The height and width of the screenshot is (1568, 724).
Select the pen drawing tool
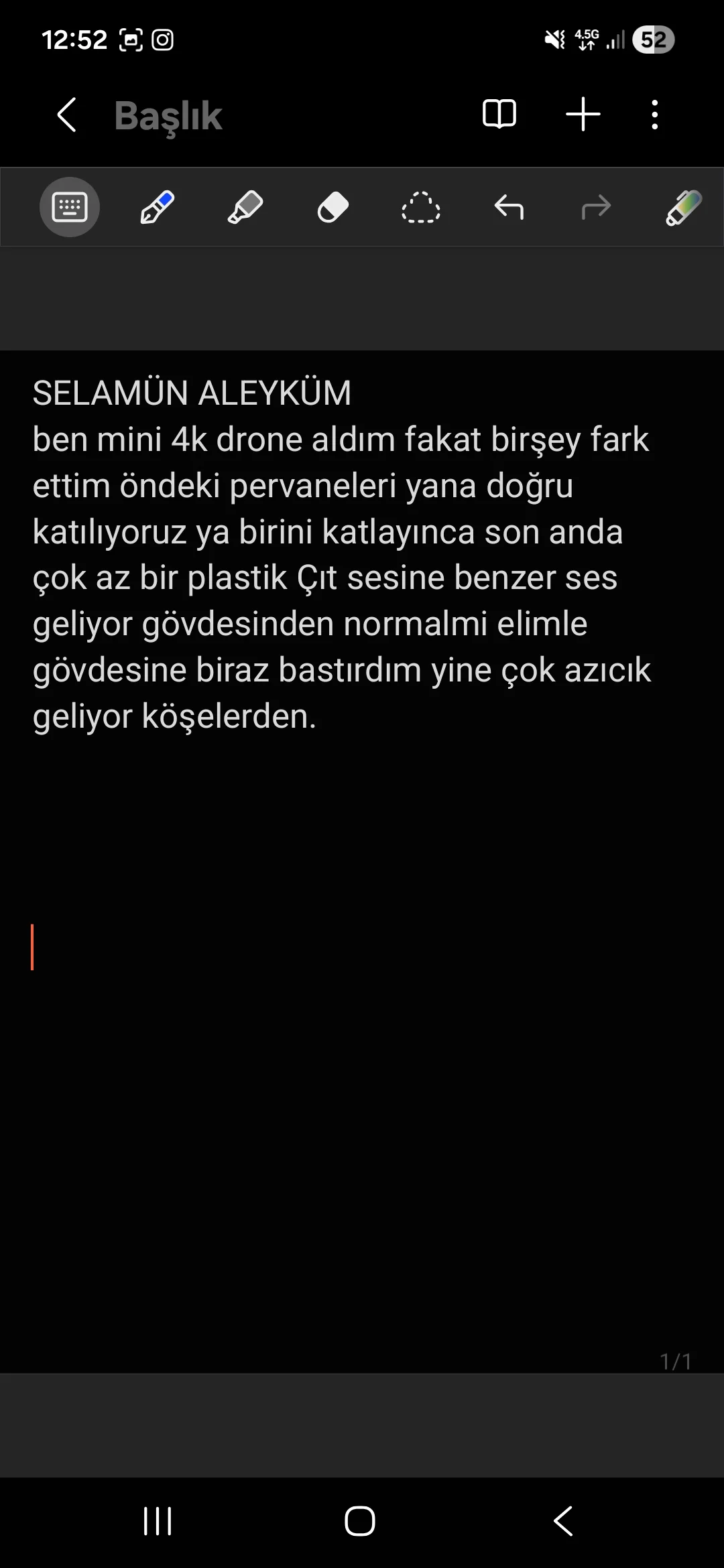(158, 207)
